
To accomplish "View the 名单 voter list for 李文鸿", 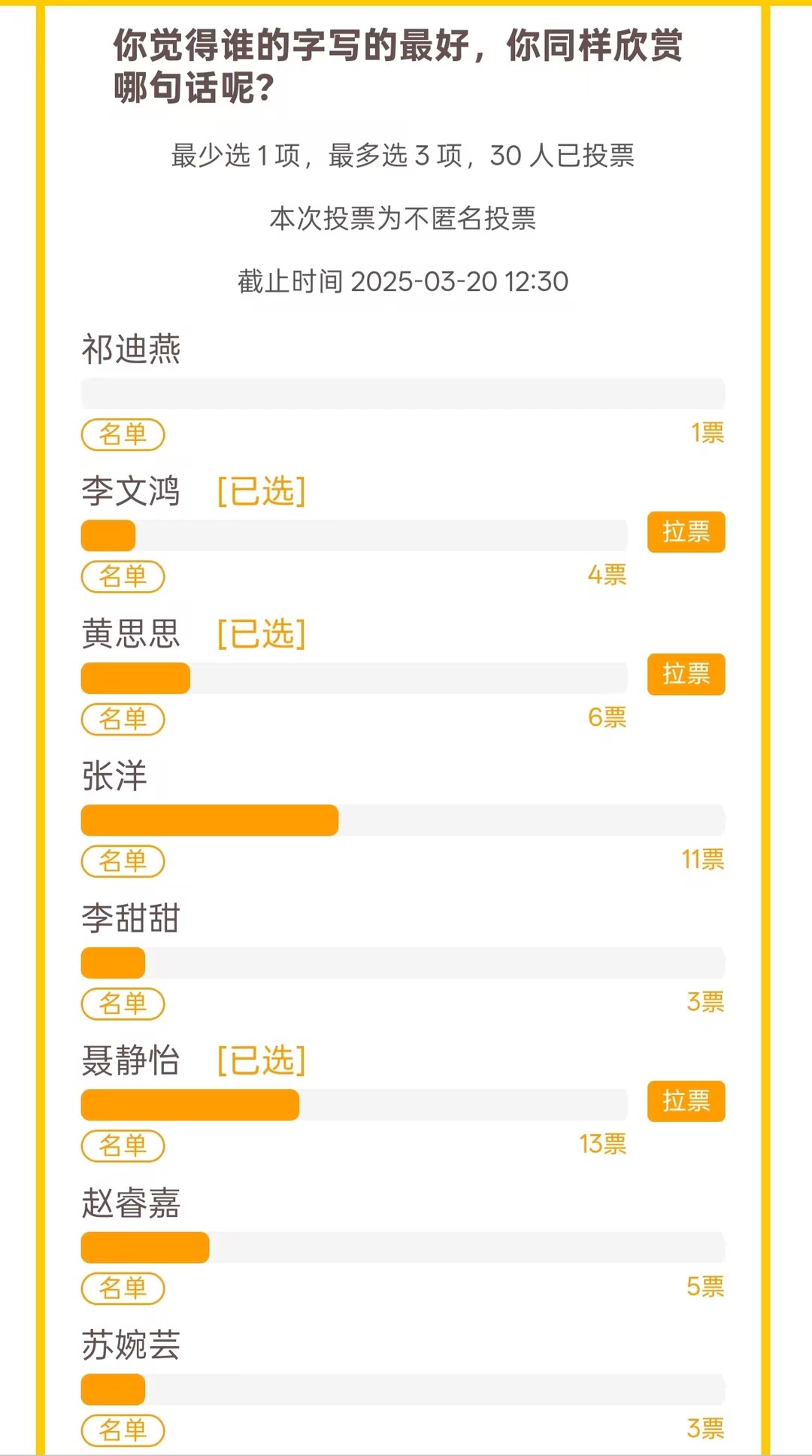I will tap(123, 577).
